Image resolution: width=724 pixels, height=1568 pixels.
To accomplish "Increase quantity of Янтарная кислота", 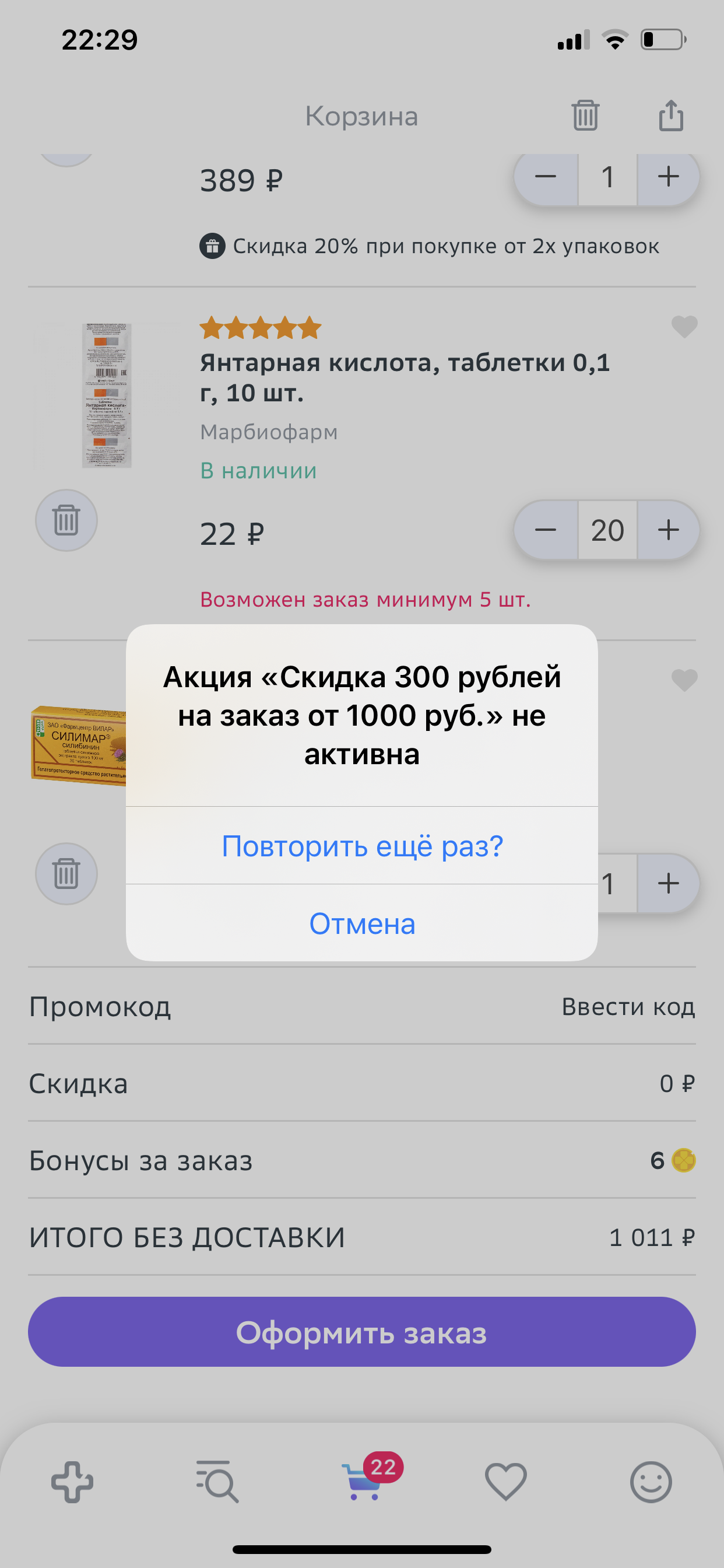I will [668, 530].
